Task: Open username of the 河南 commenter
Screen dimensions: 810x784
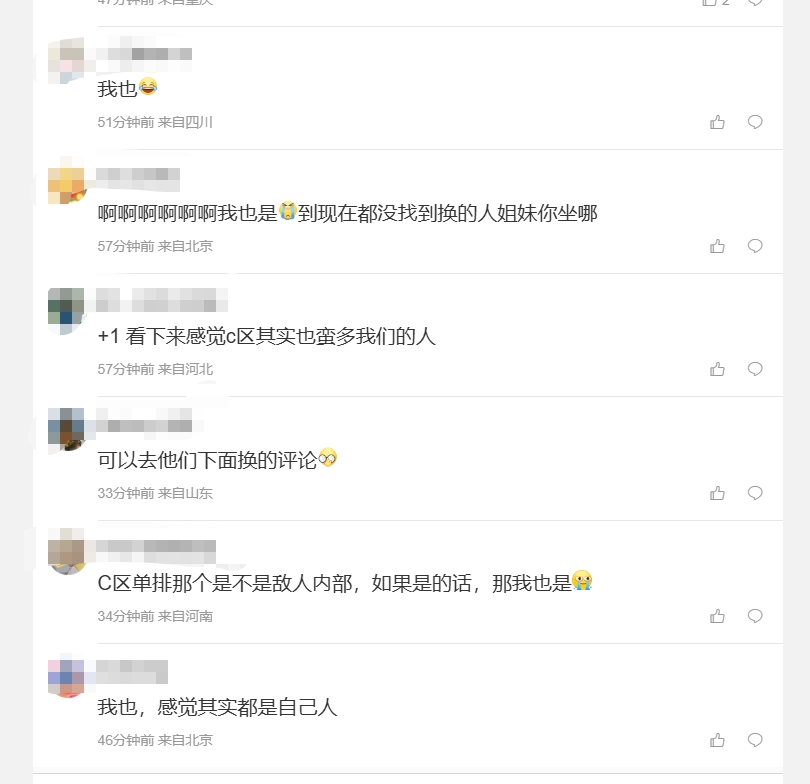Action: 156,547
